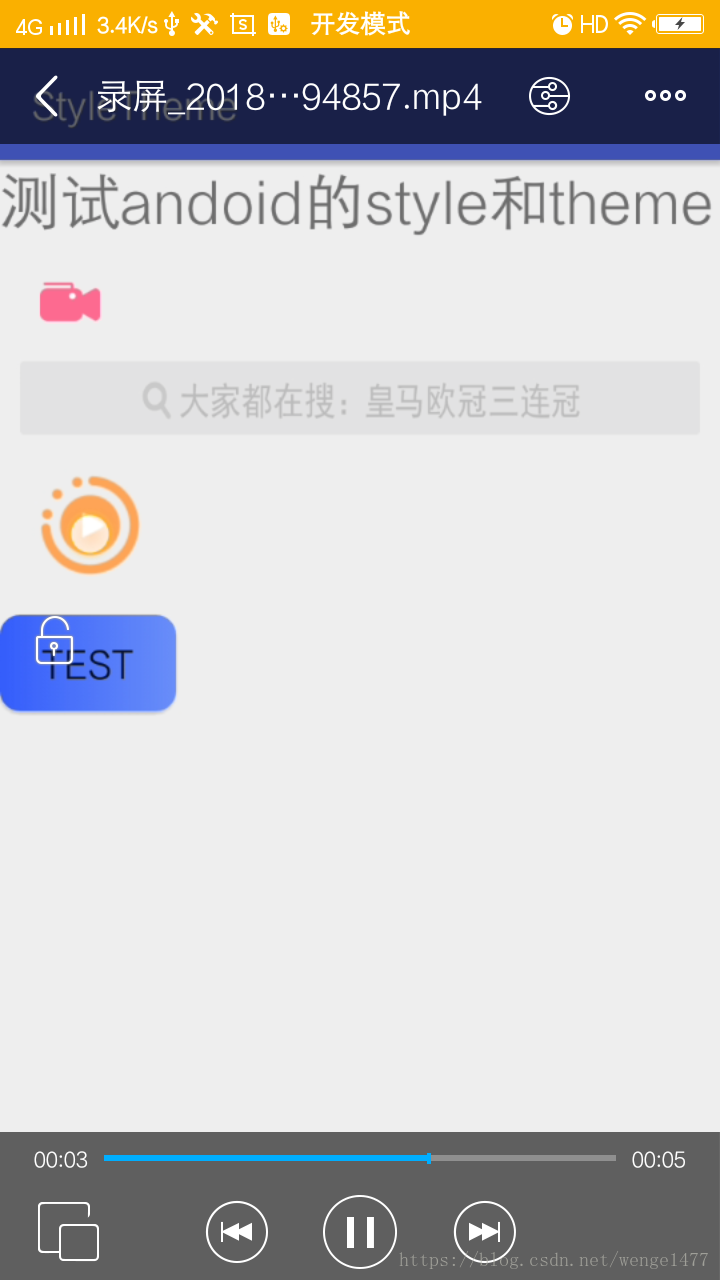Tap the screen lock icon

coord(55,641)
